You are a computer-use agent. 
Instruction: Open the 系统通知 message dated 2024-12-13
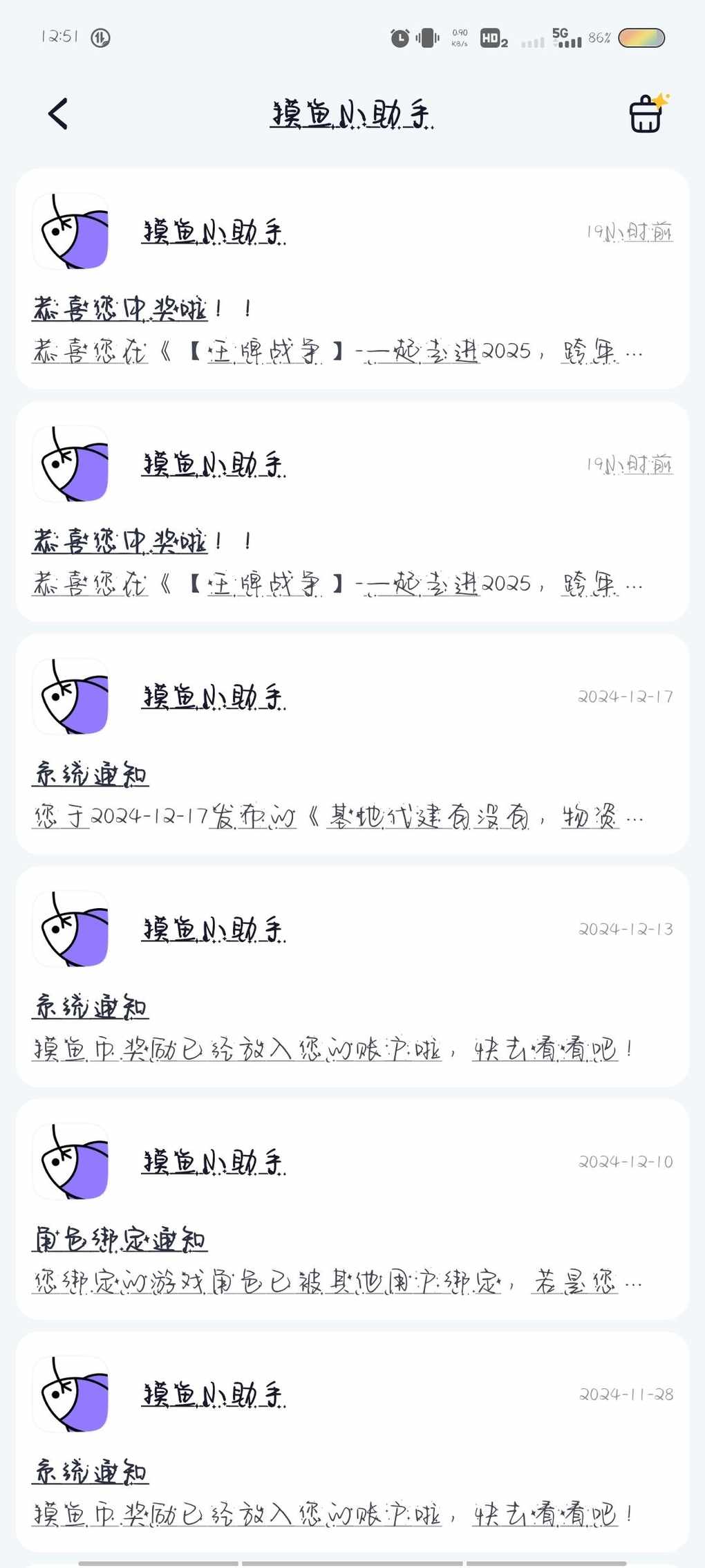click(x=352, y=976)
